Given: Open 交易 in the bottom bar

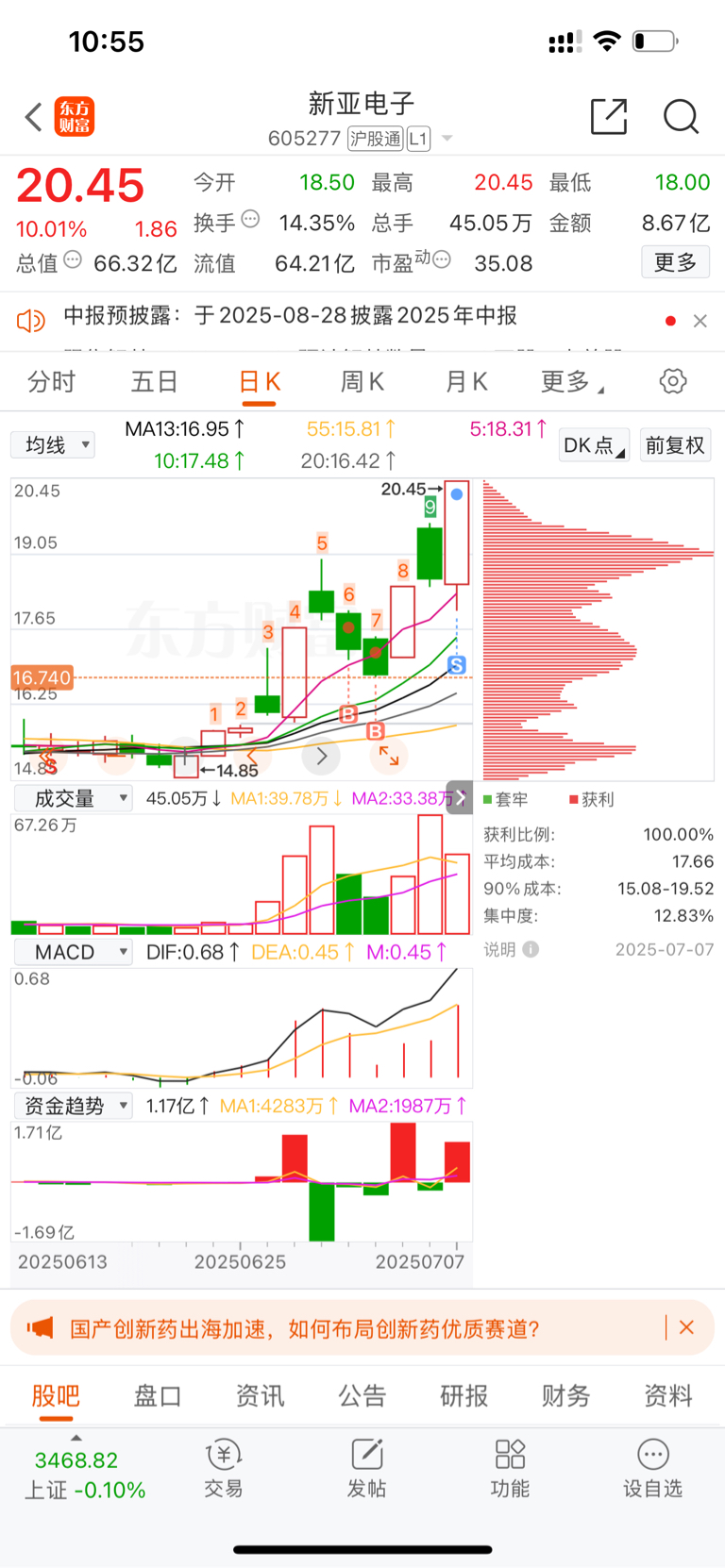Looking at the screenshot, I should [224, 1469].
